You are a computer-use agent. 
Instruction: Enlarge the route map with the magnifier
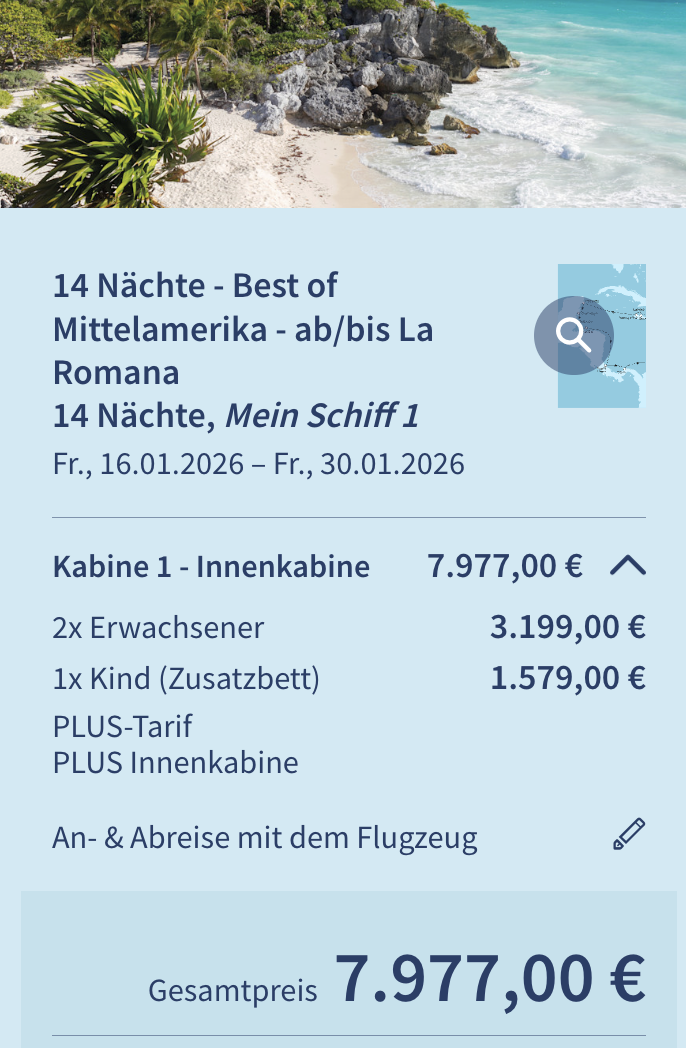click(x=573, y=335)
